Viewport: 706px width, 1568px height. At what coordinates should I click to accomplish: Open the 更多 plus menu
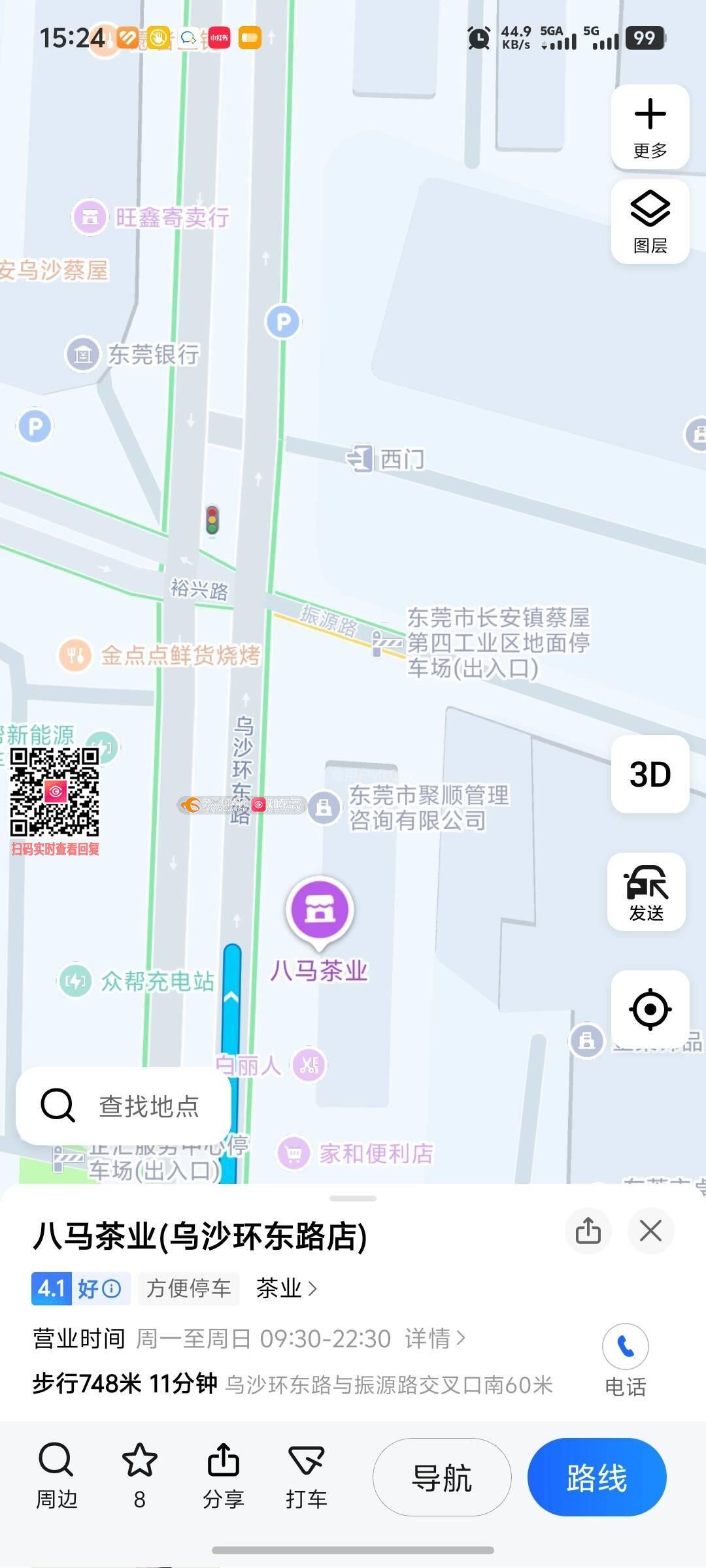tap(650, 127)
